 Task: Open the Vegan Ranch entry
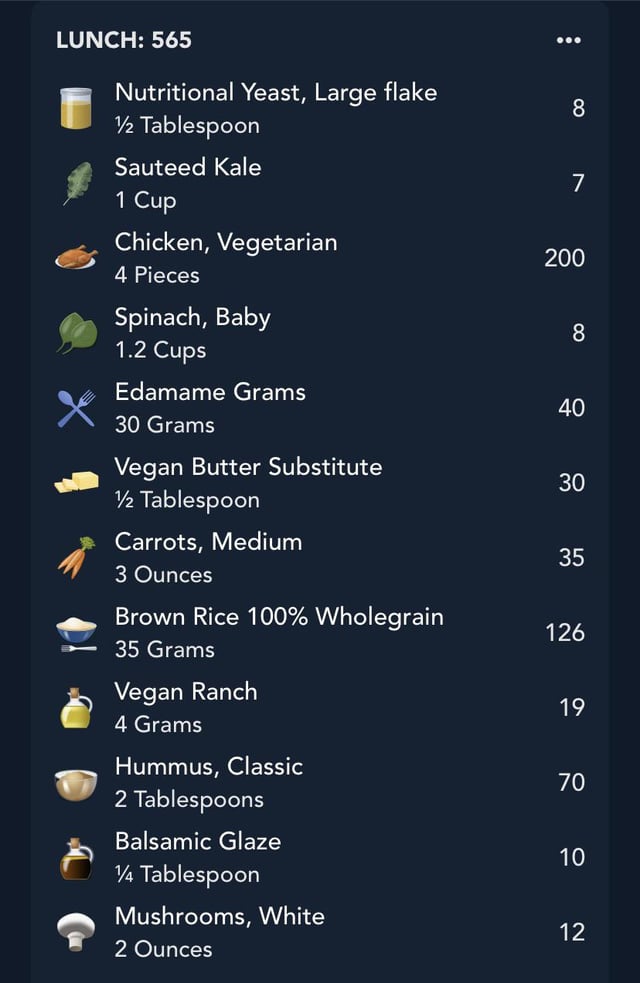186,707
